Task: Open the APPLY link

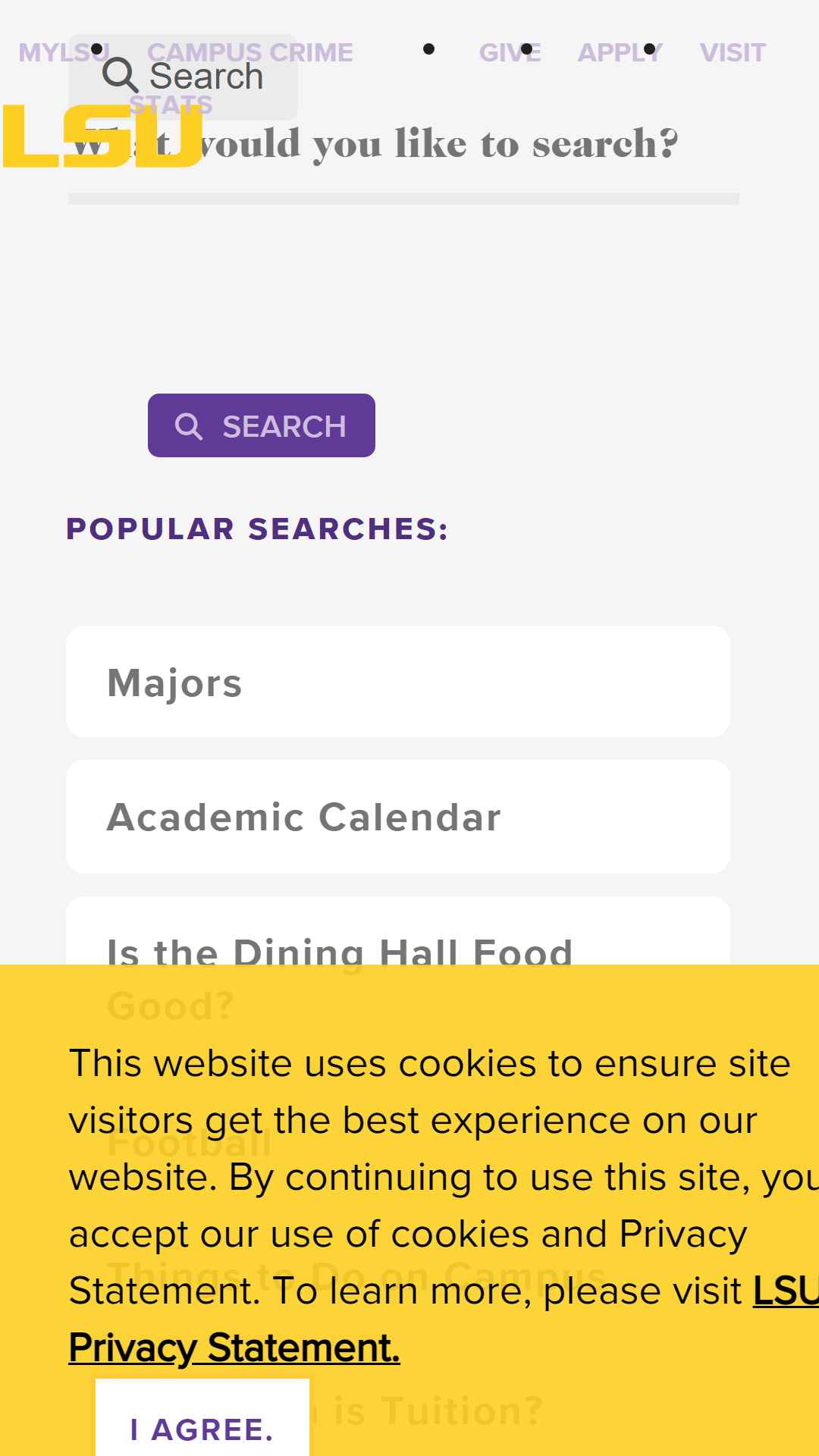Action: pos(620,53)
